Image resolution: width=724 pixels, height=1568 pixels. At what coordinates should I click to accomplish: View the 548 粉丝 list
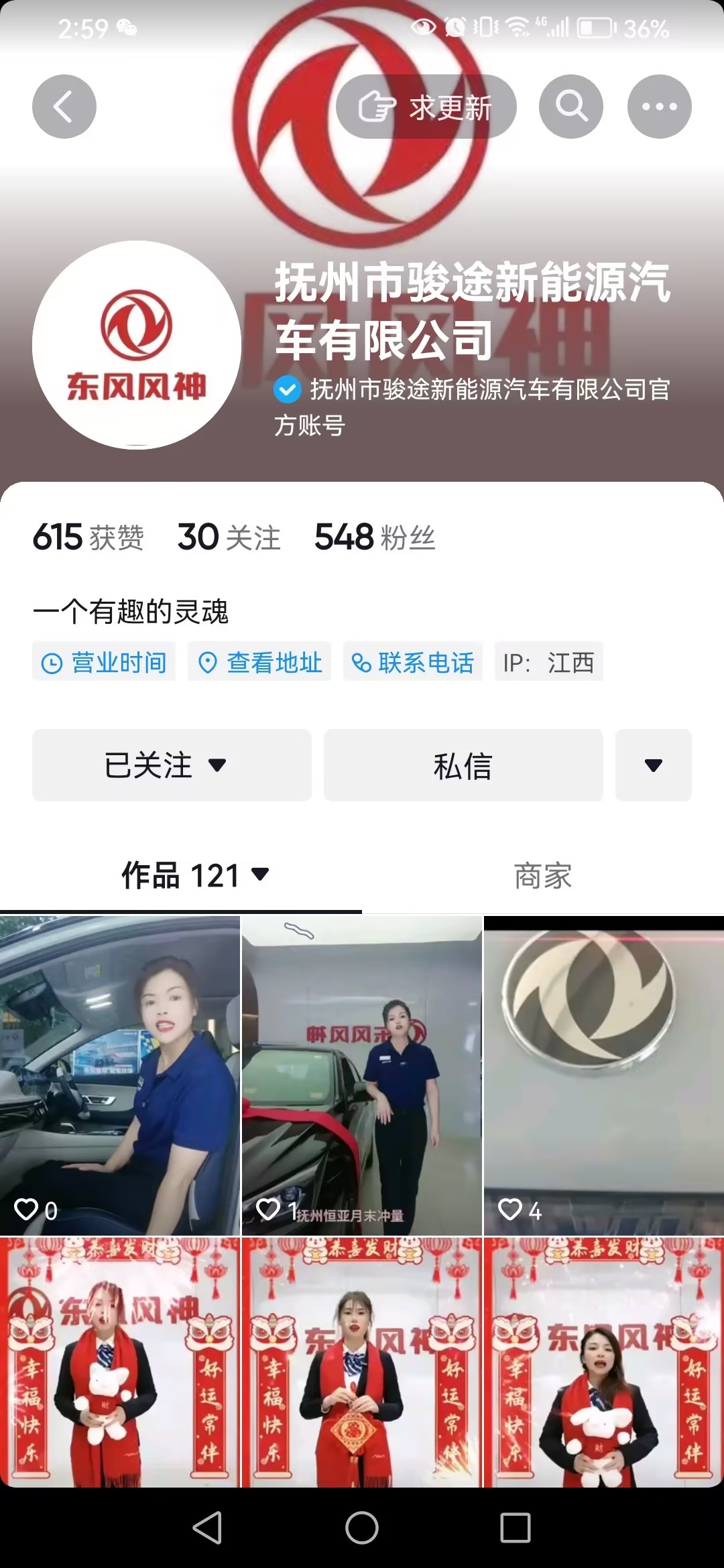coord(375,537)
